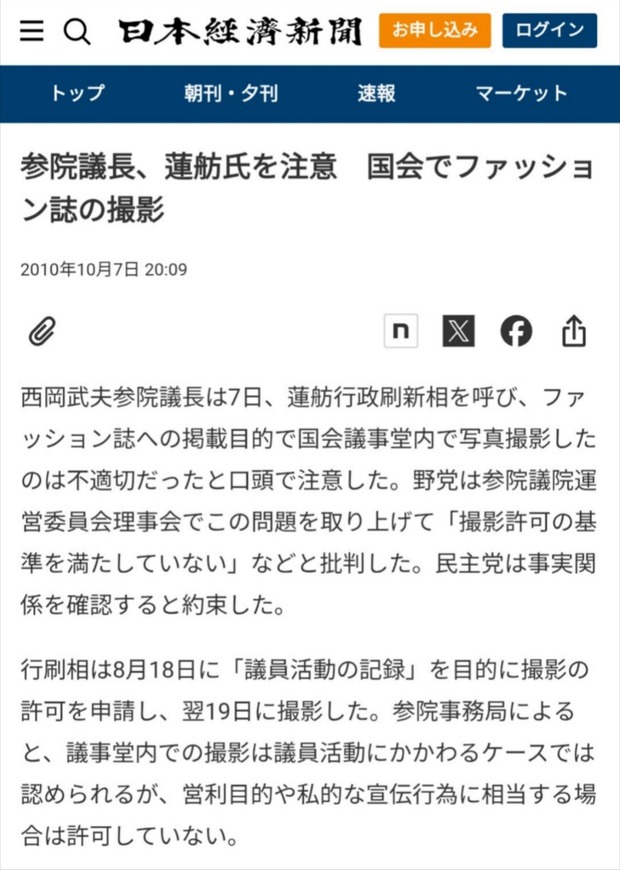Share article to note

[x=401, y=331]
